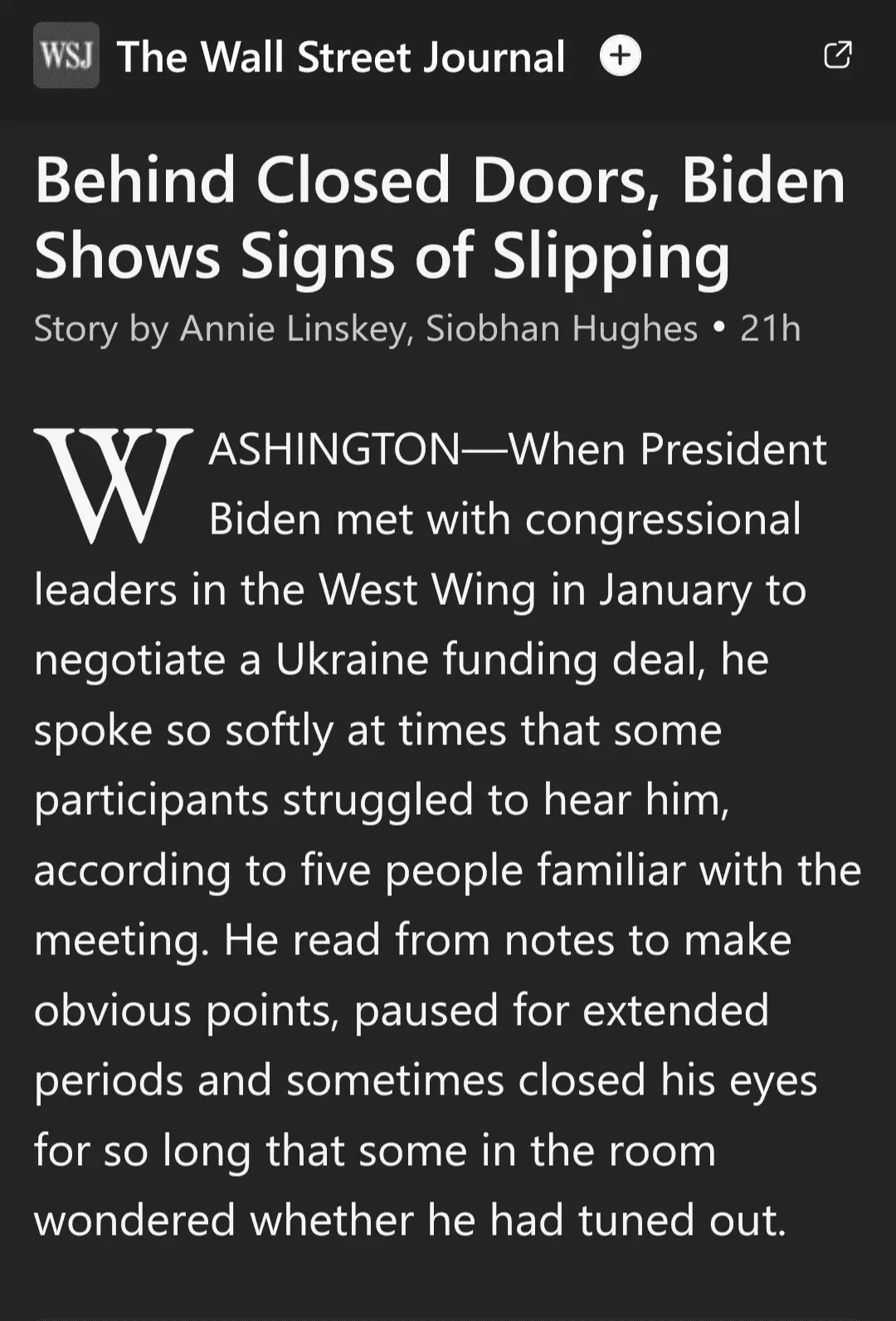Follow The Wall Street Journal with plus icon

tap(620, 56)
